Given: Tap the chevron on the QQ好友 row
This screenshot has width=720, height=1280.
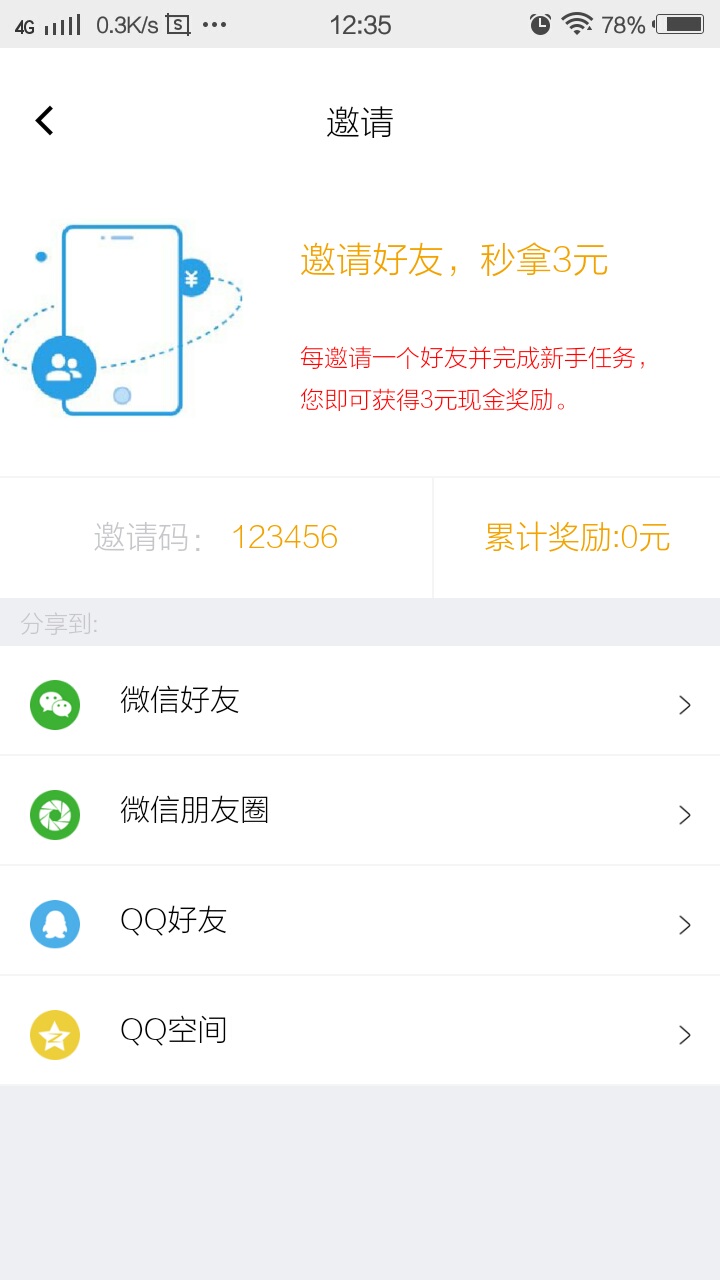Looking at the screenshot, I should (x=684, y=923).
